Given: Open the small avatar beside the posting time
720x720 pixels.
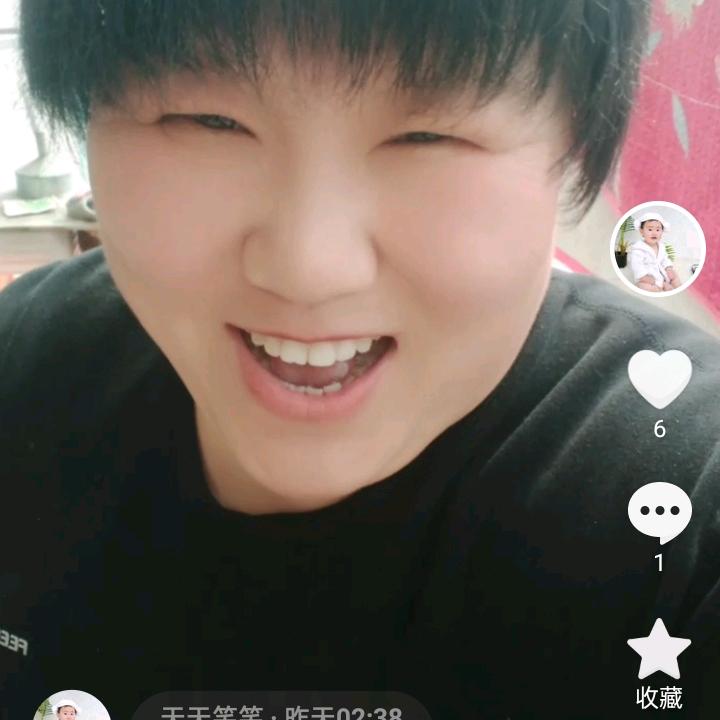Looking at the screenshot, I should point(70,708).
